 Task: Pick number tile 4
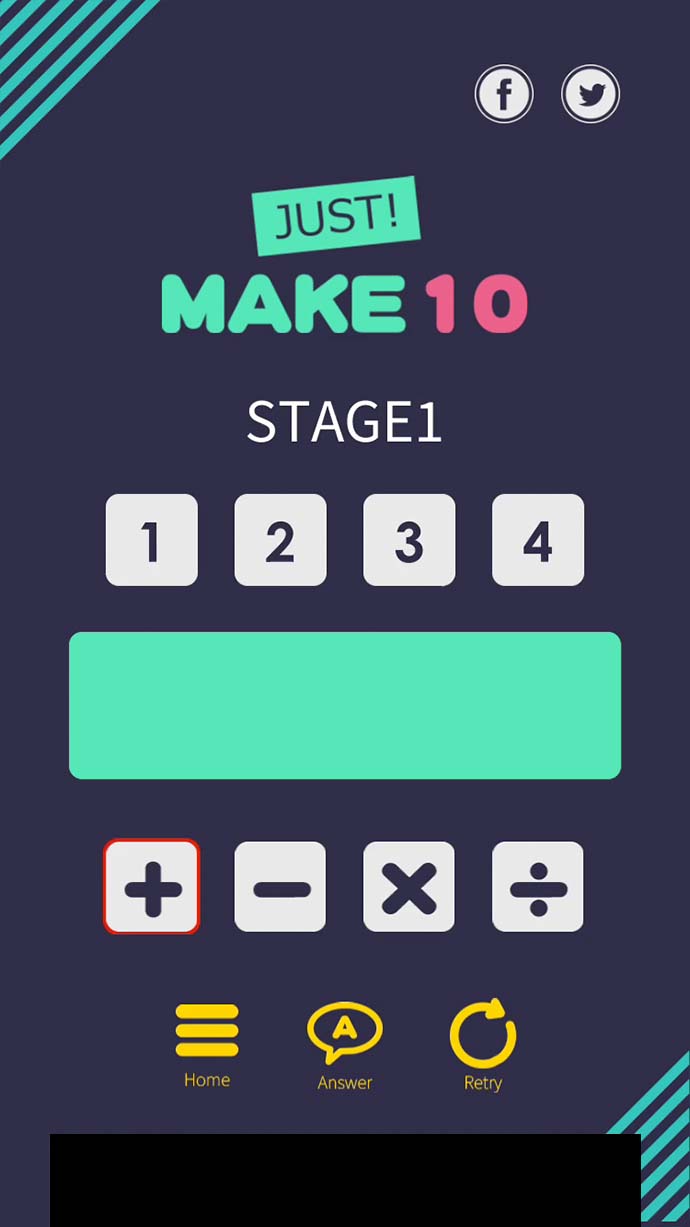coord(538,540)
